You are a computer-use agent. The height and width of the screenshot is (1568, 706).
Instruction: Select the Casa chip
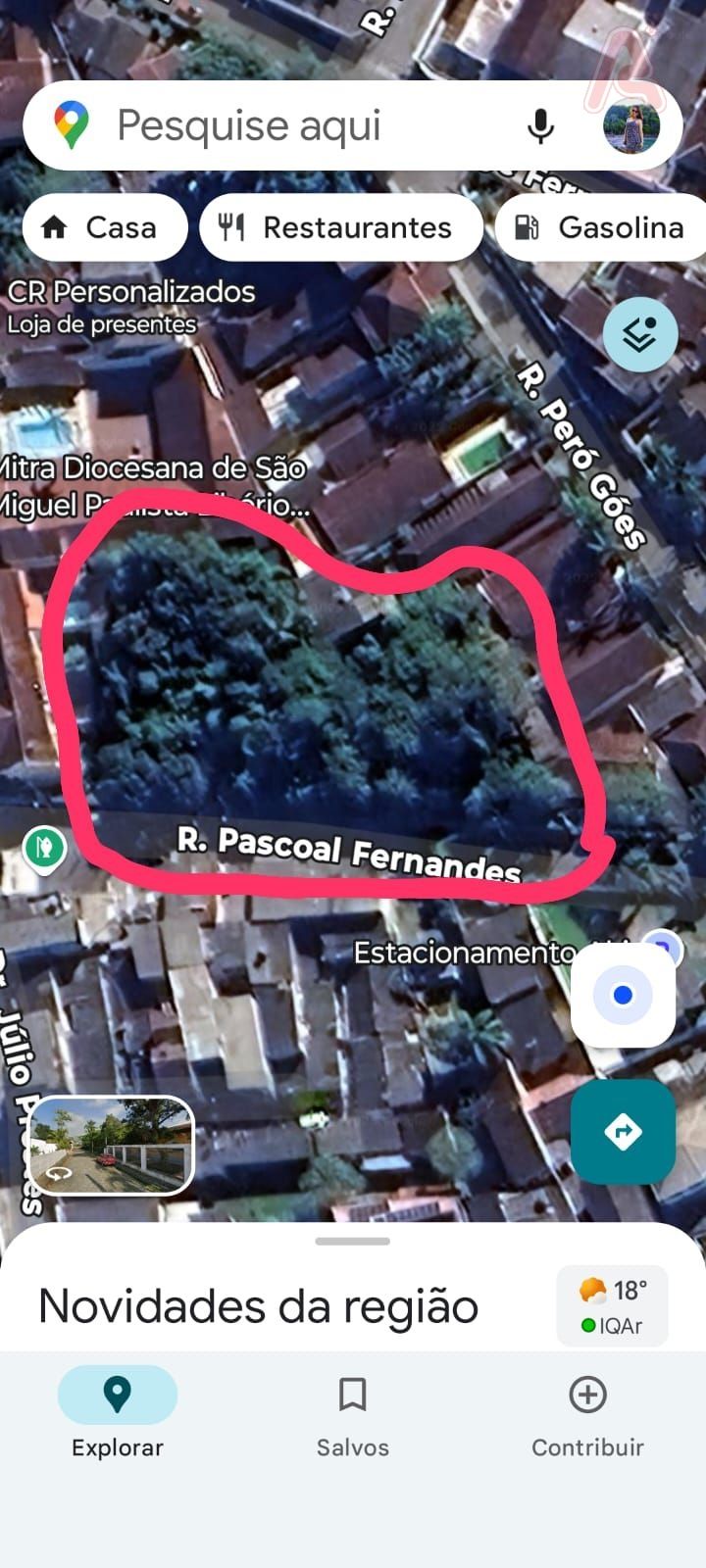pos(104,227)
